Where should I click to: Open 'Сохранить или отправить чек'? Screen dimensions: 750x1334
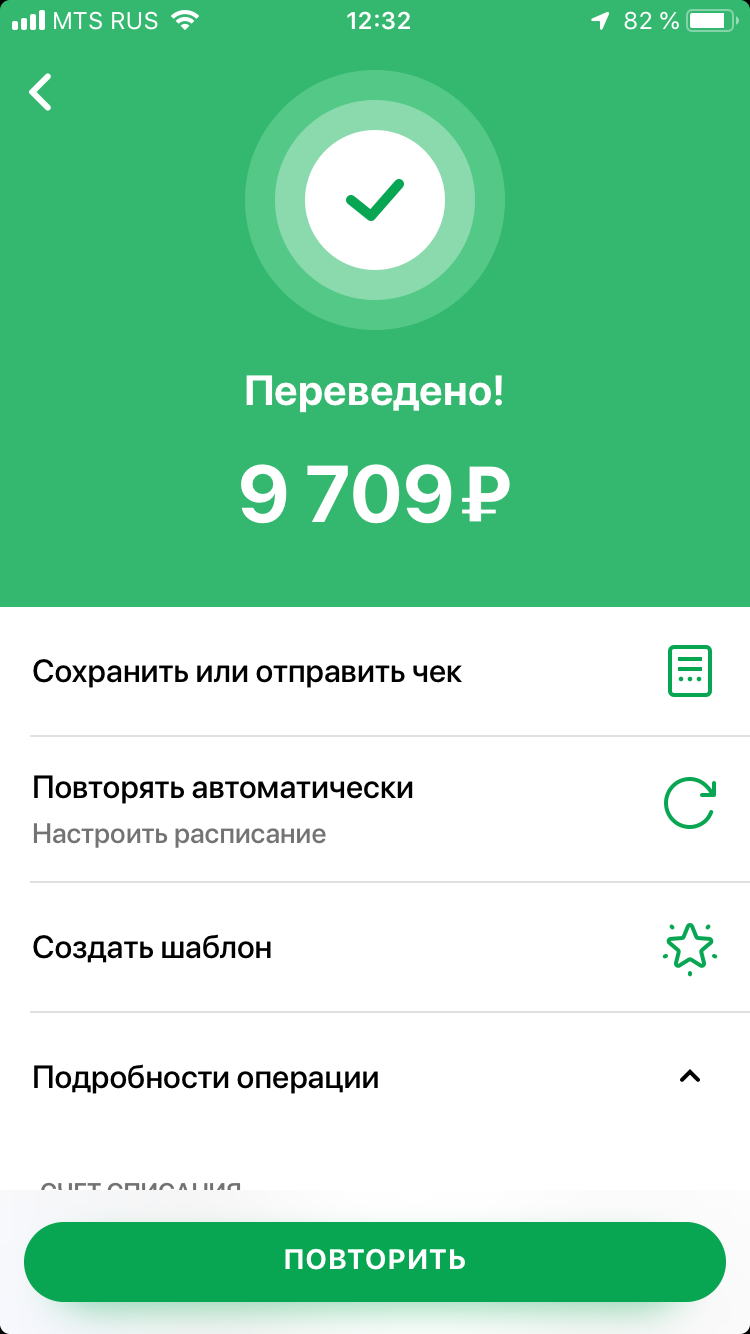(x=375, y=671)
